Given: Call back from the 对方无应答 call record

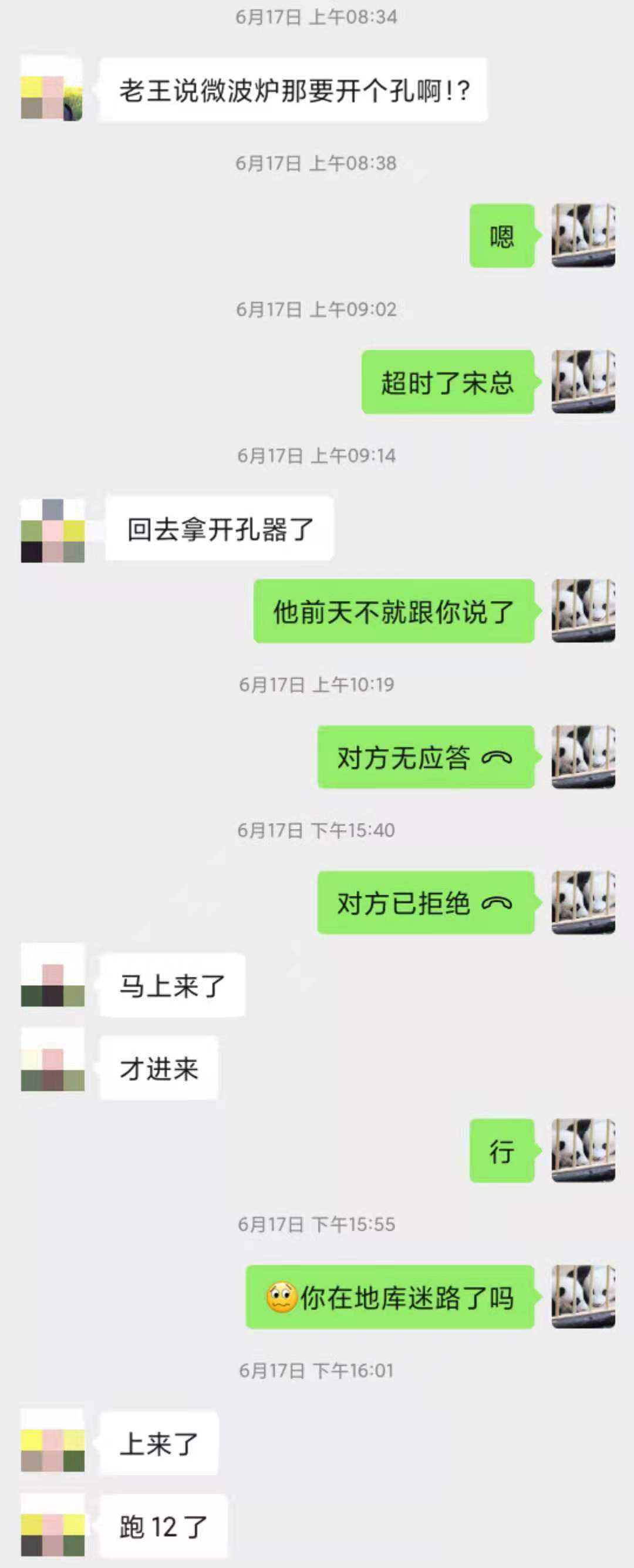Looking at the screenshot, I should 425,757.
